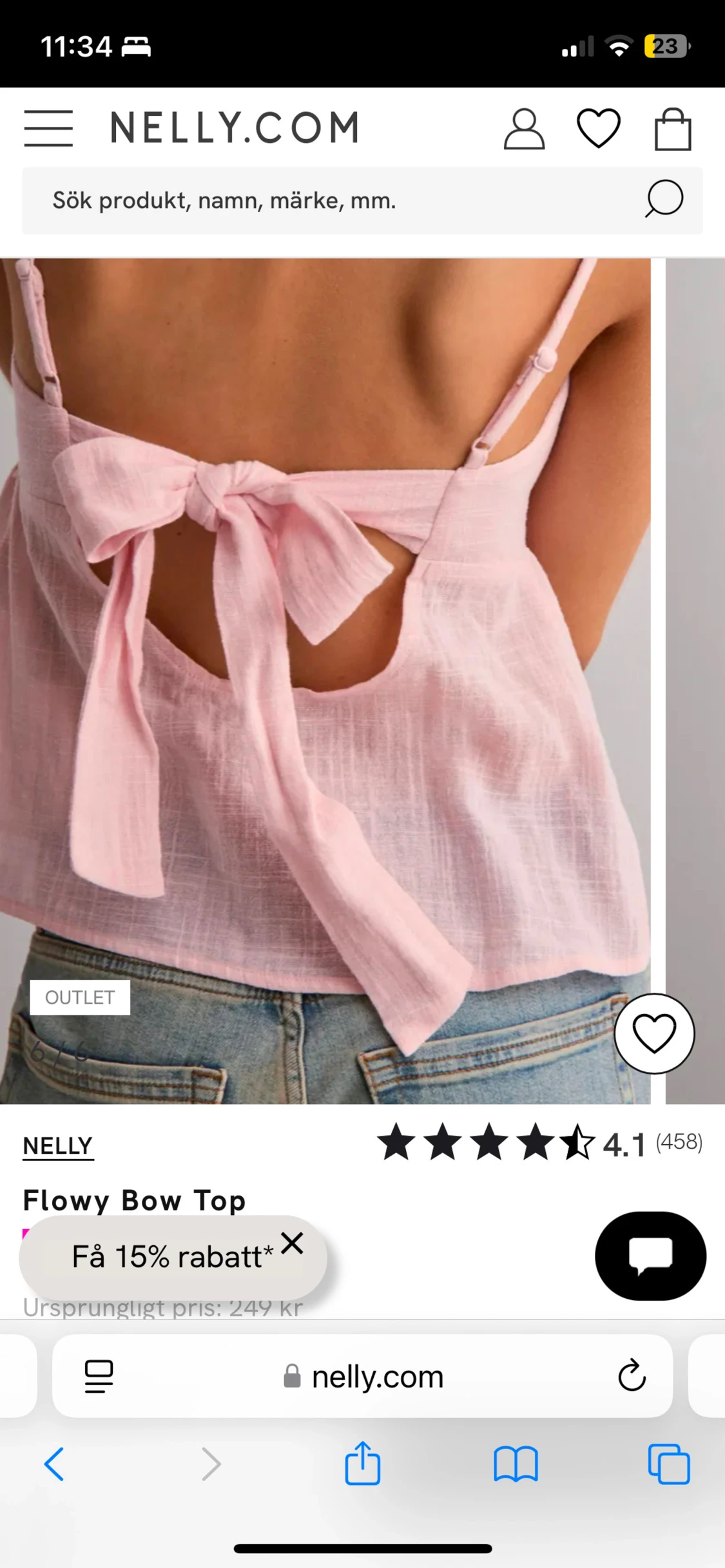The image size is (725, 1568).
Task: Open Safari bookmarks
Action: click(x=516, y=1464)
